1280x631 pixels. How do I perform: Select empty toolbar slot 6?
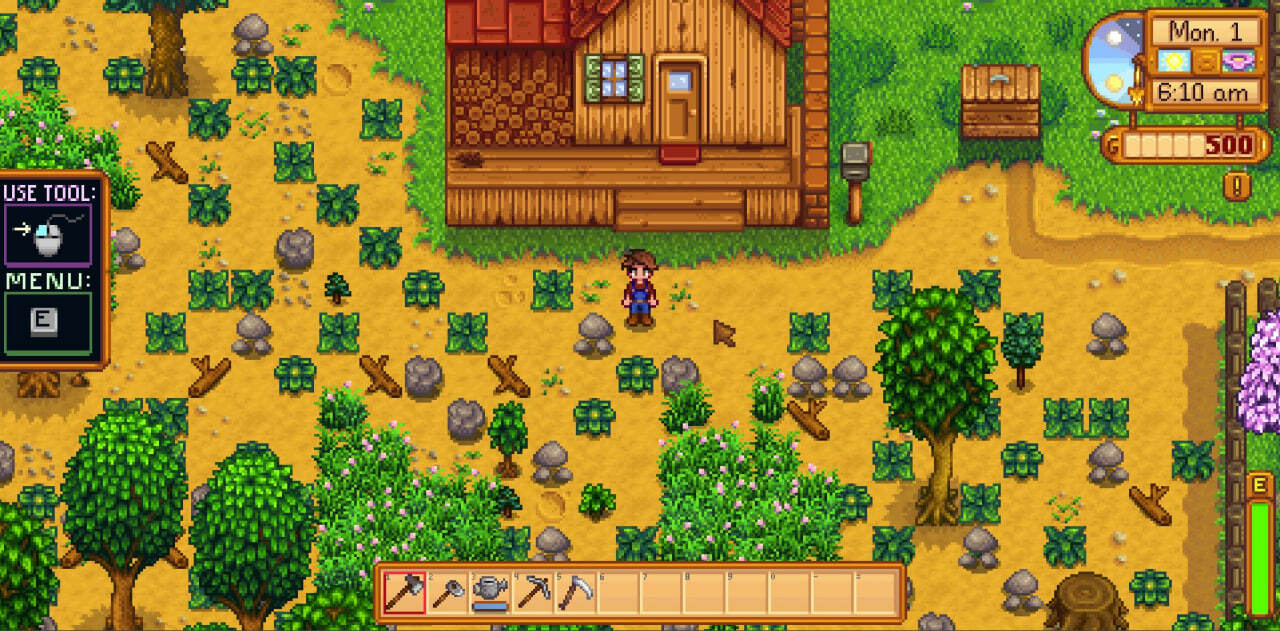[619, 593]
